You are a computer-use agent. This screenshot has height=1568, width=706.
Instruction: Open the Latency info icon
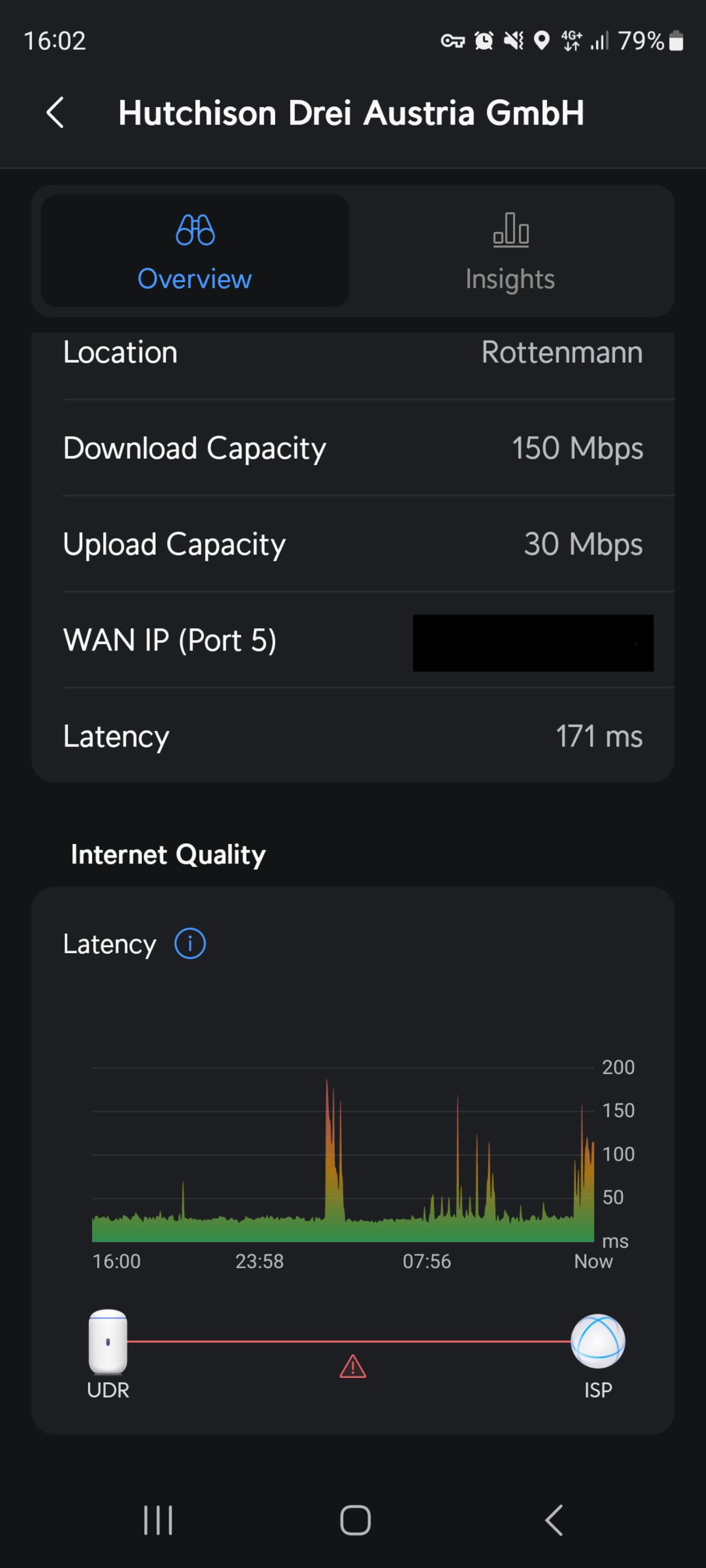point(190,944)
